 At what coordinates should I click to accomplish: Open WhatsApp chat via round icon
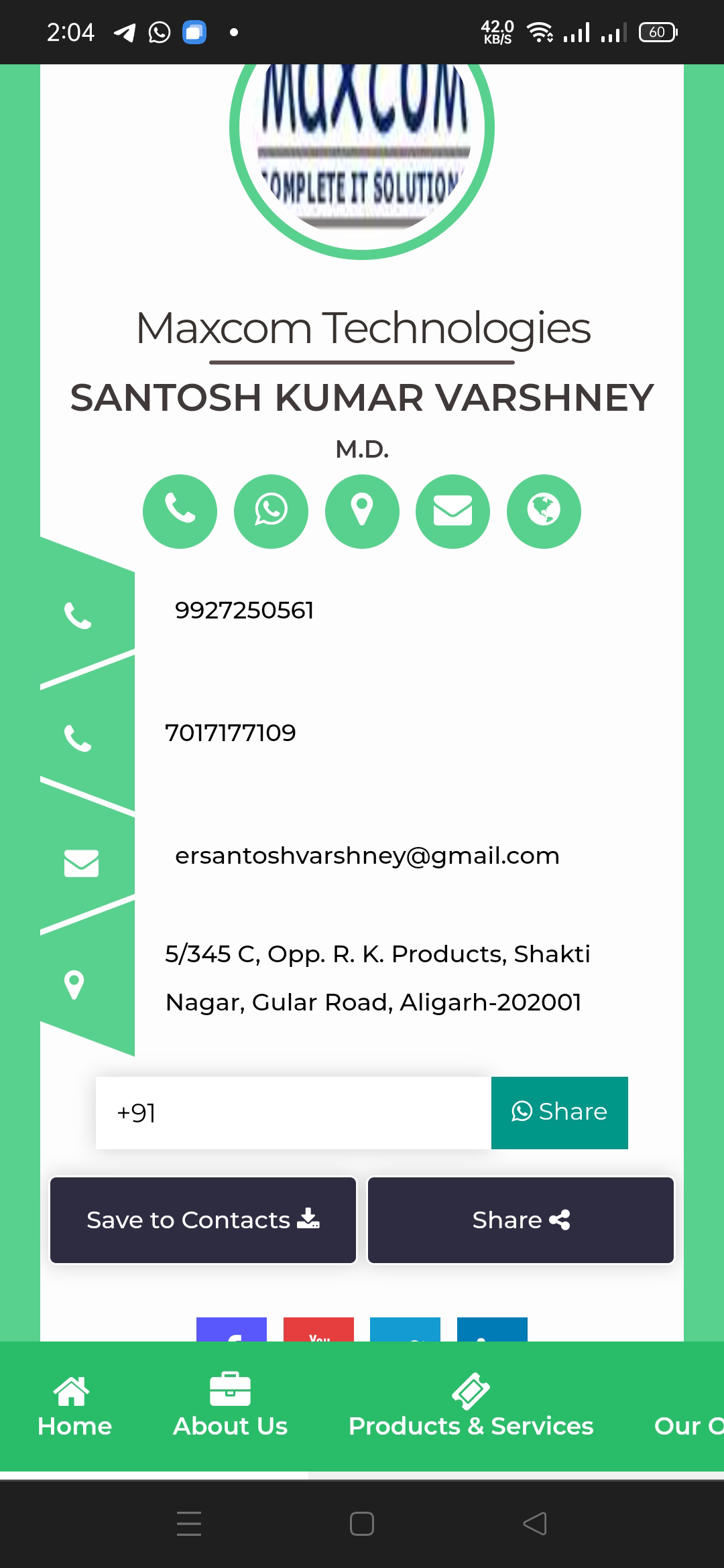pos(271,511)
